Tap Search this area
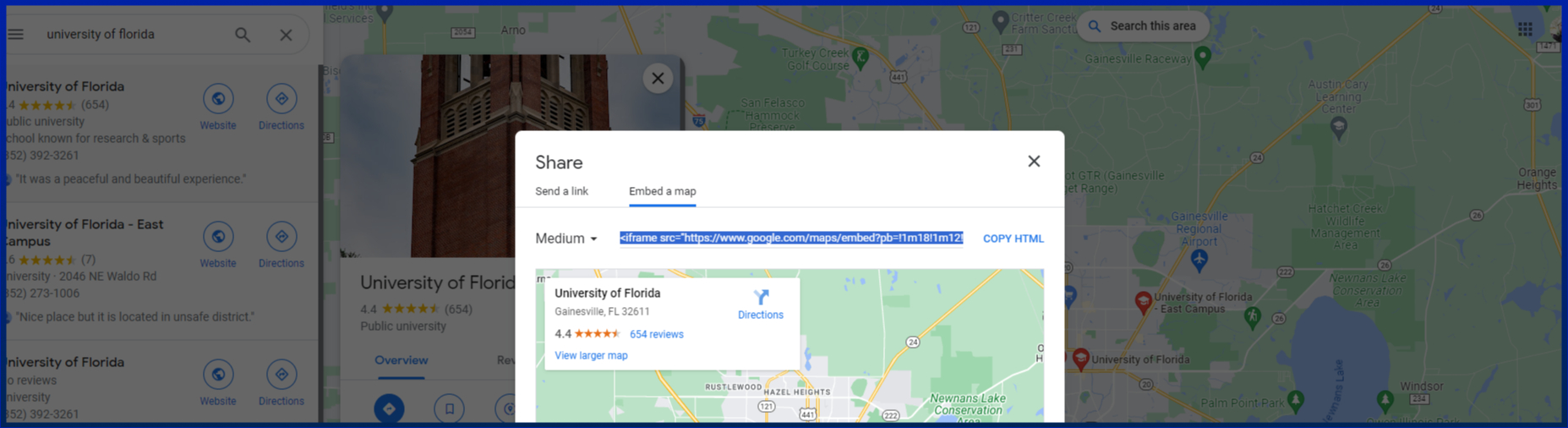 click(x=1143, y=26)
